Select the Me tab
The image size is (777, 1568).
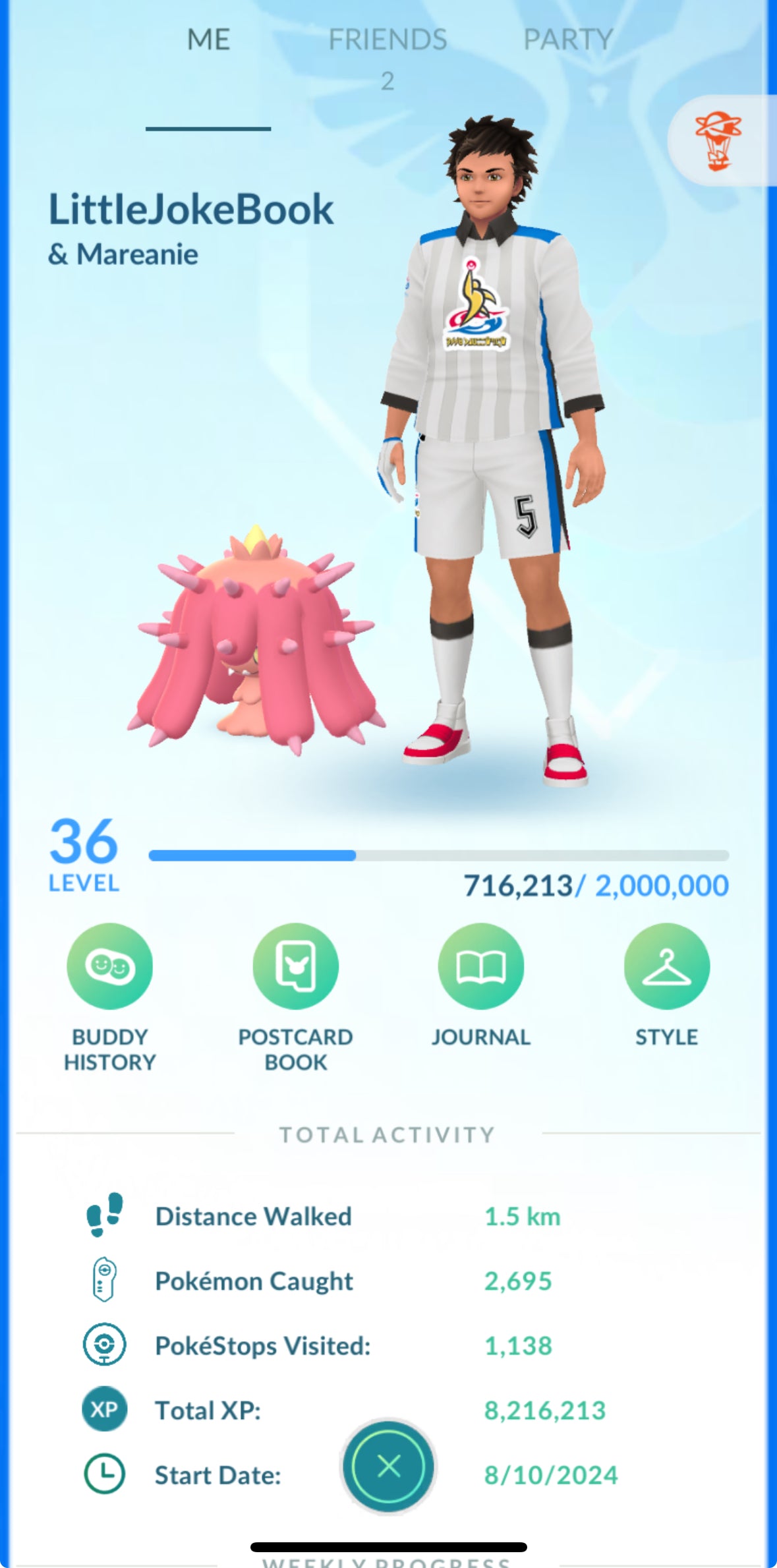pyautogui.click(x=208, y=41)
